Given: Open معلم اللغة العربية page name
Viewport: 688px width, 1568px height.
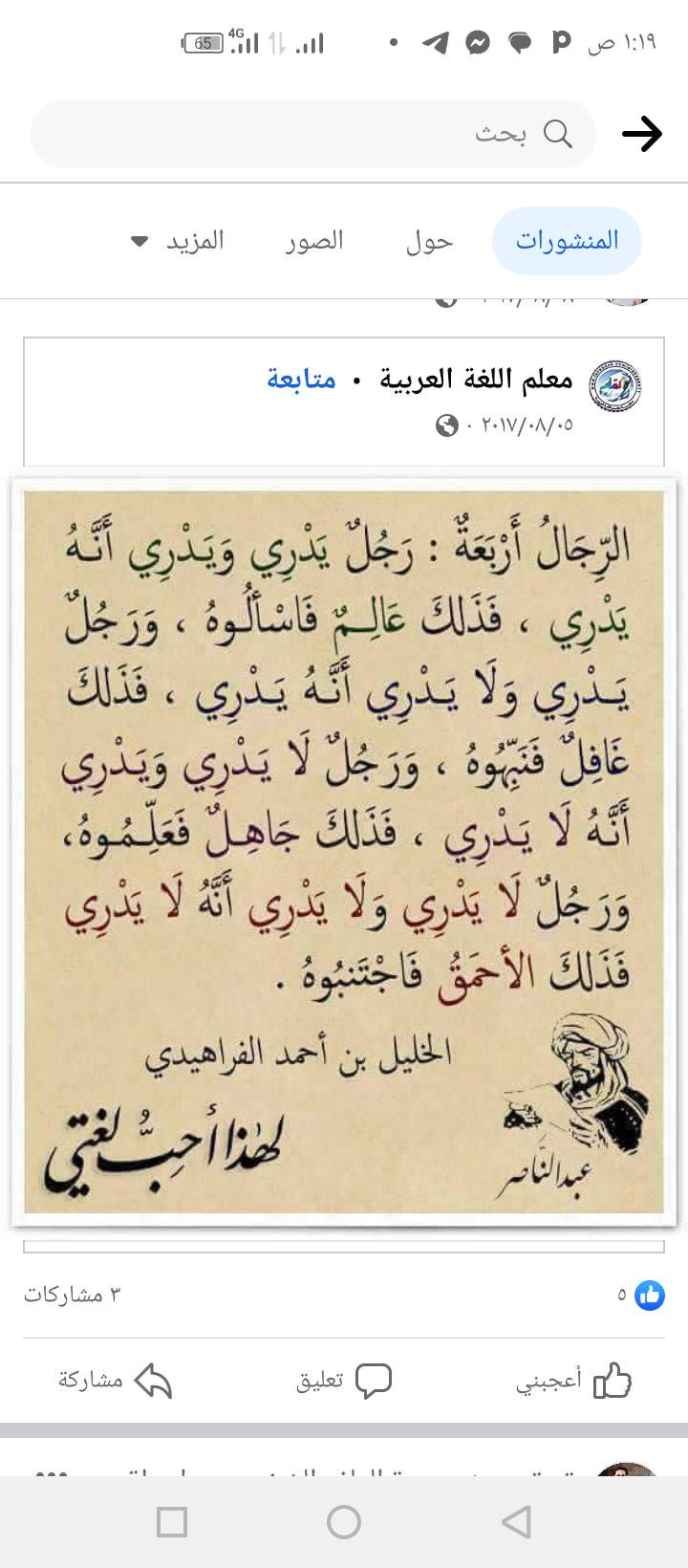Looking at the screenshot, I should tap(476, 380).
